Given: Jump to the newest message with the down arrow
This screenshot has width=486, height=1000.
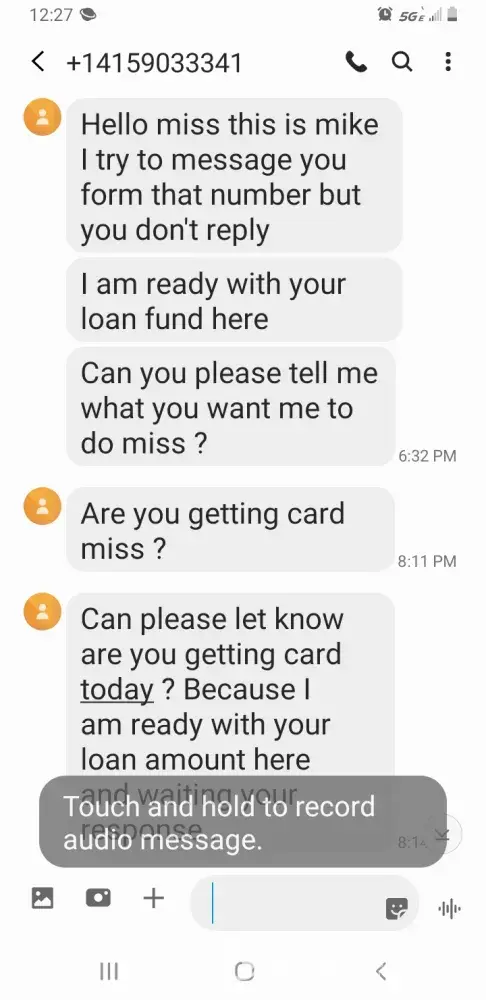Looking at the screenshot, I should tap(444, 833).
